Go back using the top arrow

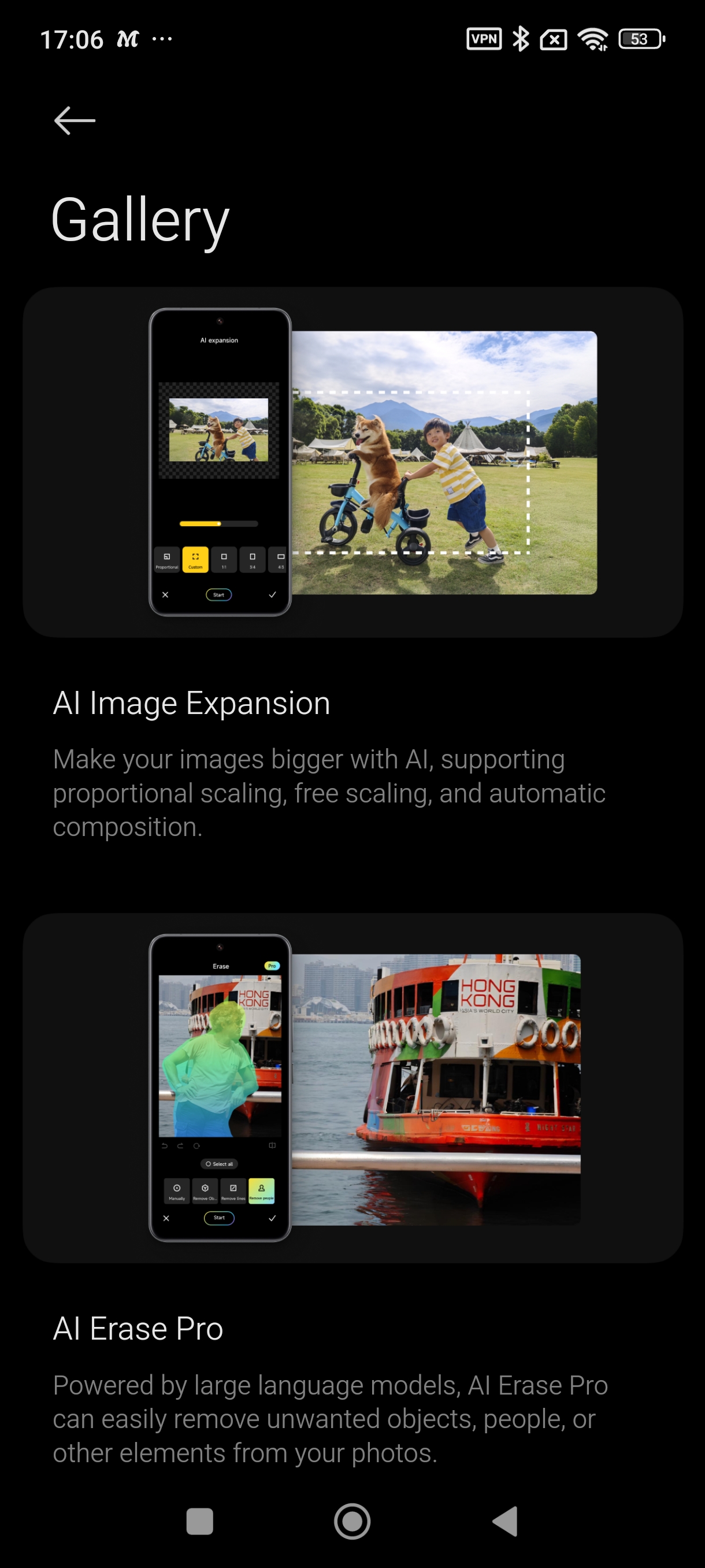coord(74,120)
